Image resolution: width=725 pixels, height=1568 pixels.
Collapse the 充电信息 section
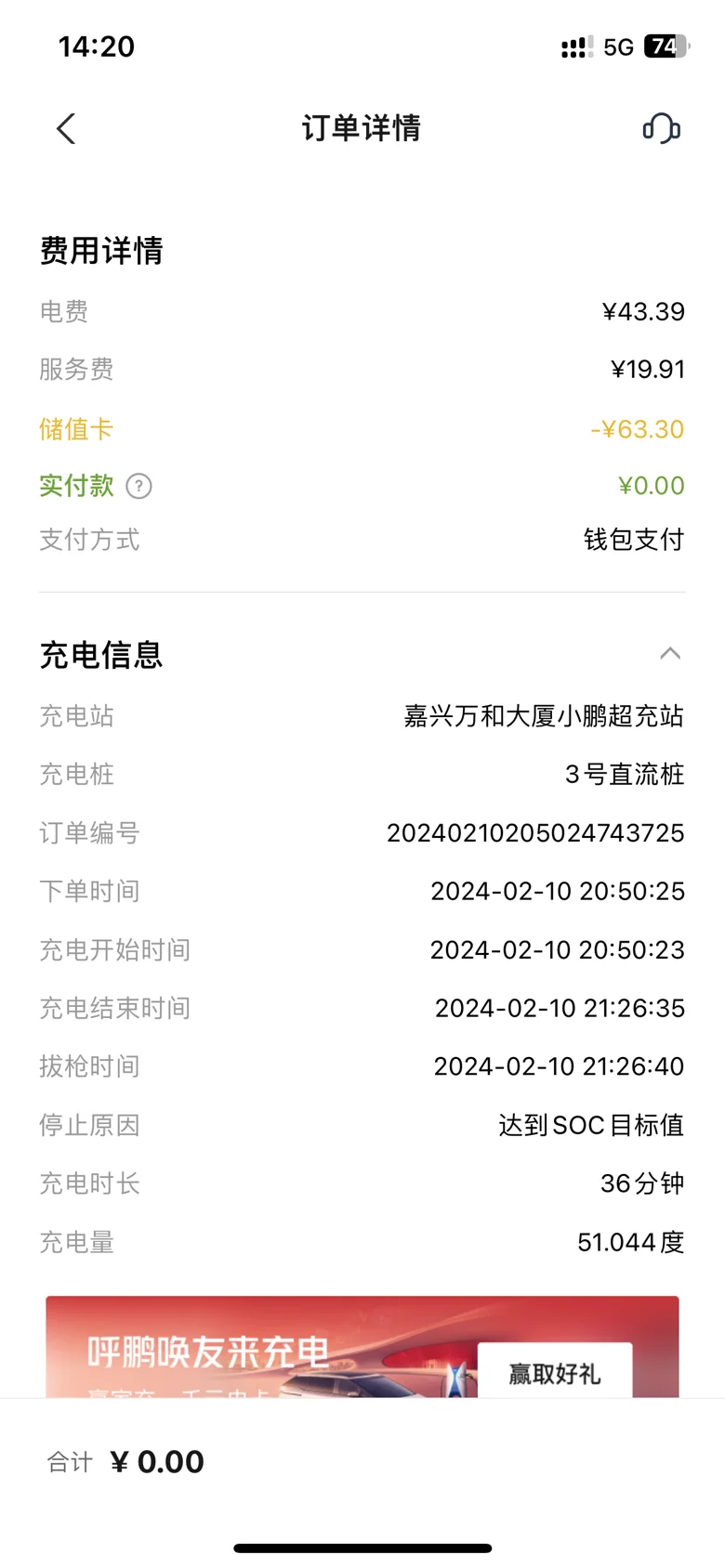(x=669, y=654)
